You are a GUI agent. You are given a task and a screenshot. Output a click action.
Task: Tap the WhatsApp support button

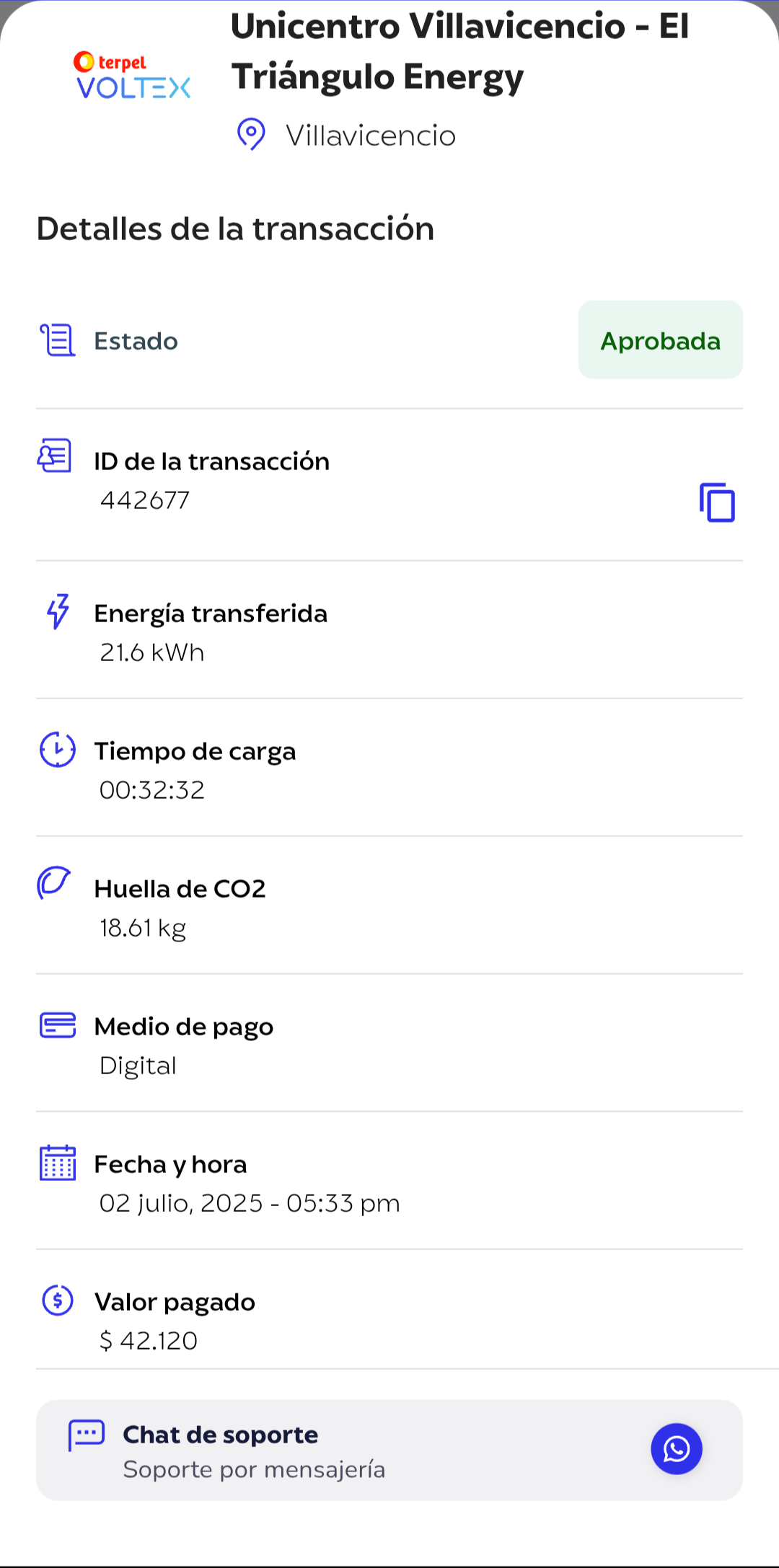pyautogui.click(x=676, y=1449)
